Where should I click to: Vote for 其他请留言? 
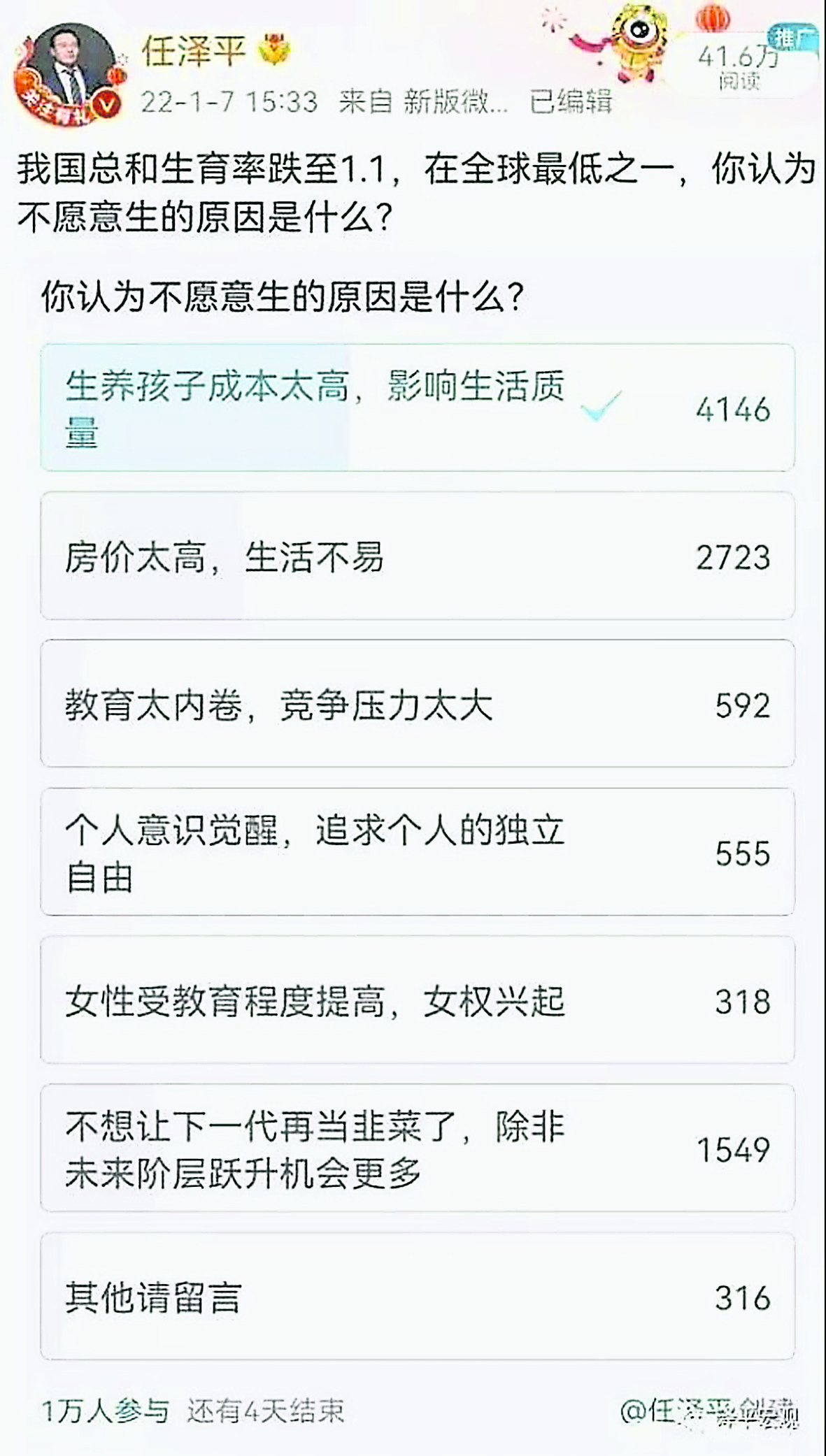tap(417, 1297)
